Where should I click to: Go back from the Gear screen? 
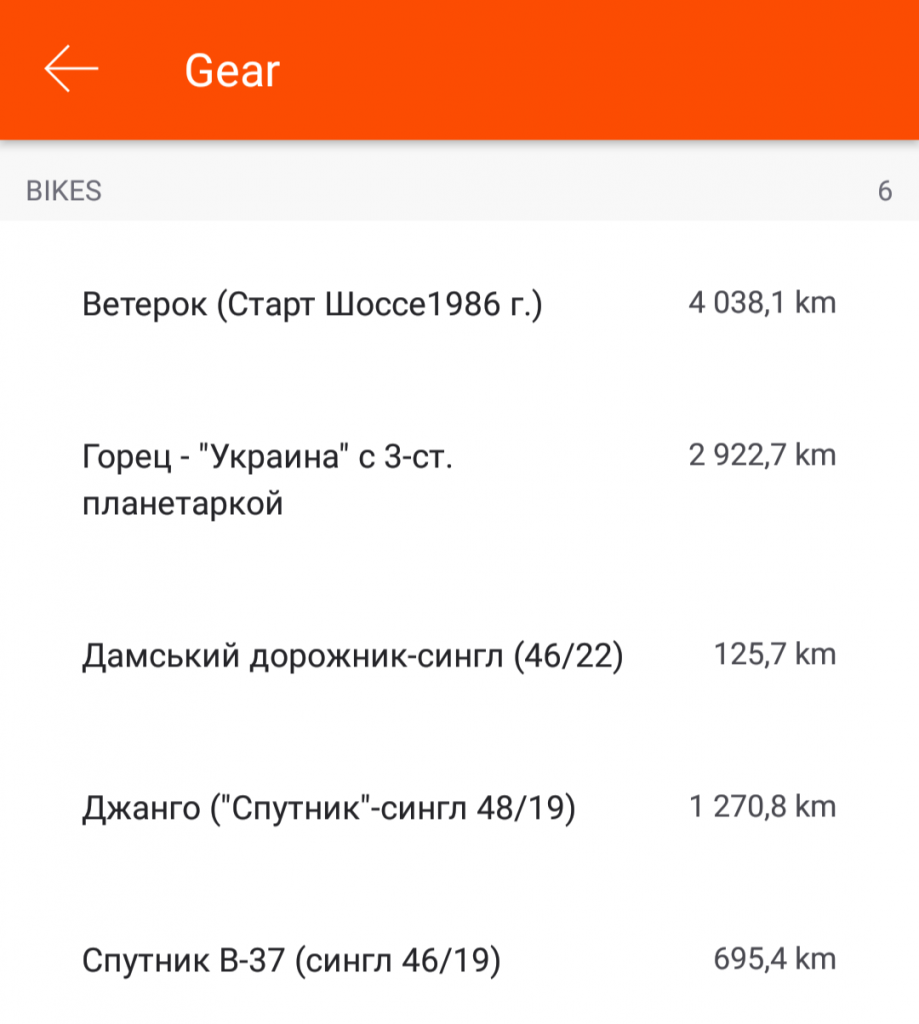(x=71, y=70)
